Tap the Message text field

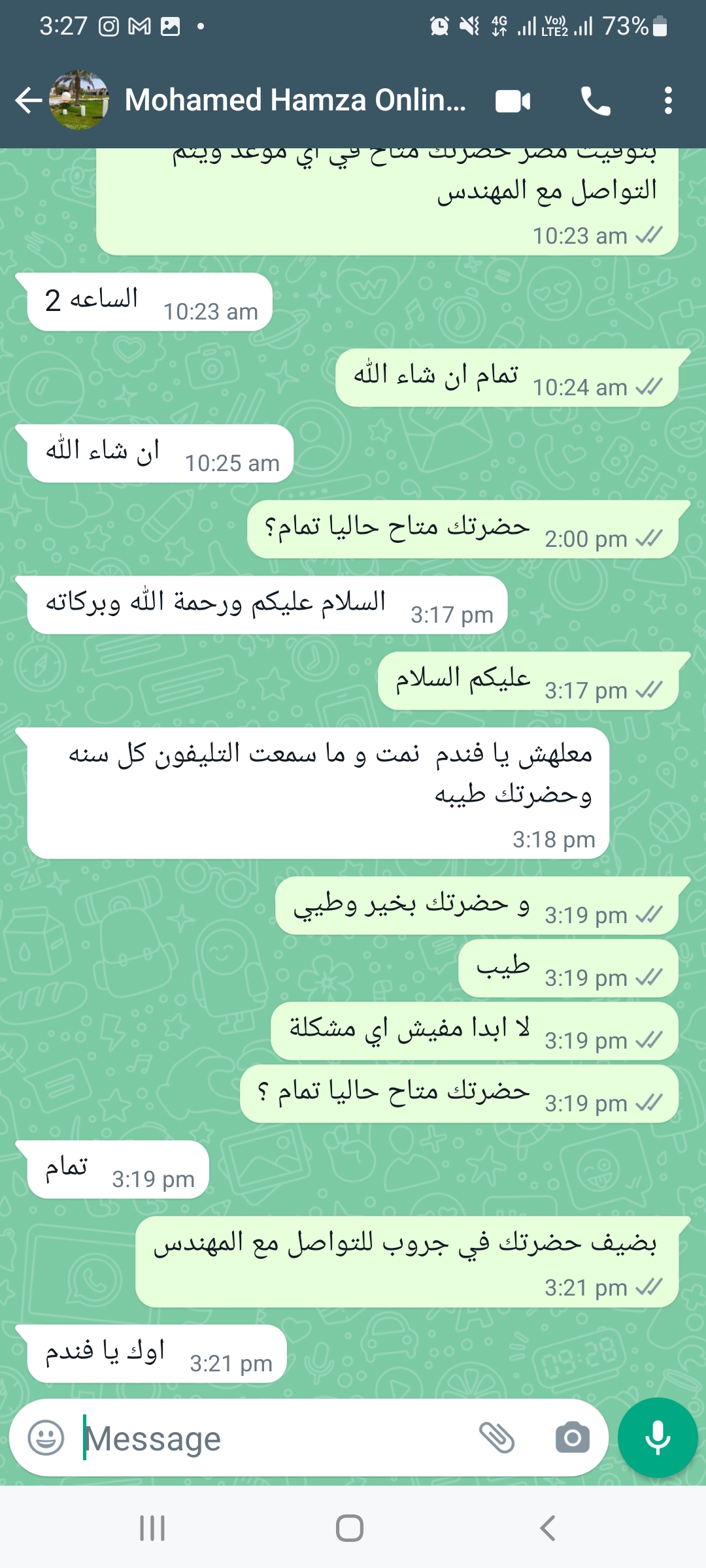coord(275,1438)
